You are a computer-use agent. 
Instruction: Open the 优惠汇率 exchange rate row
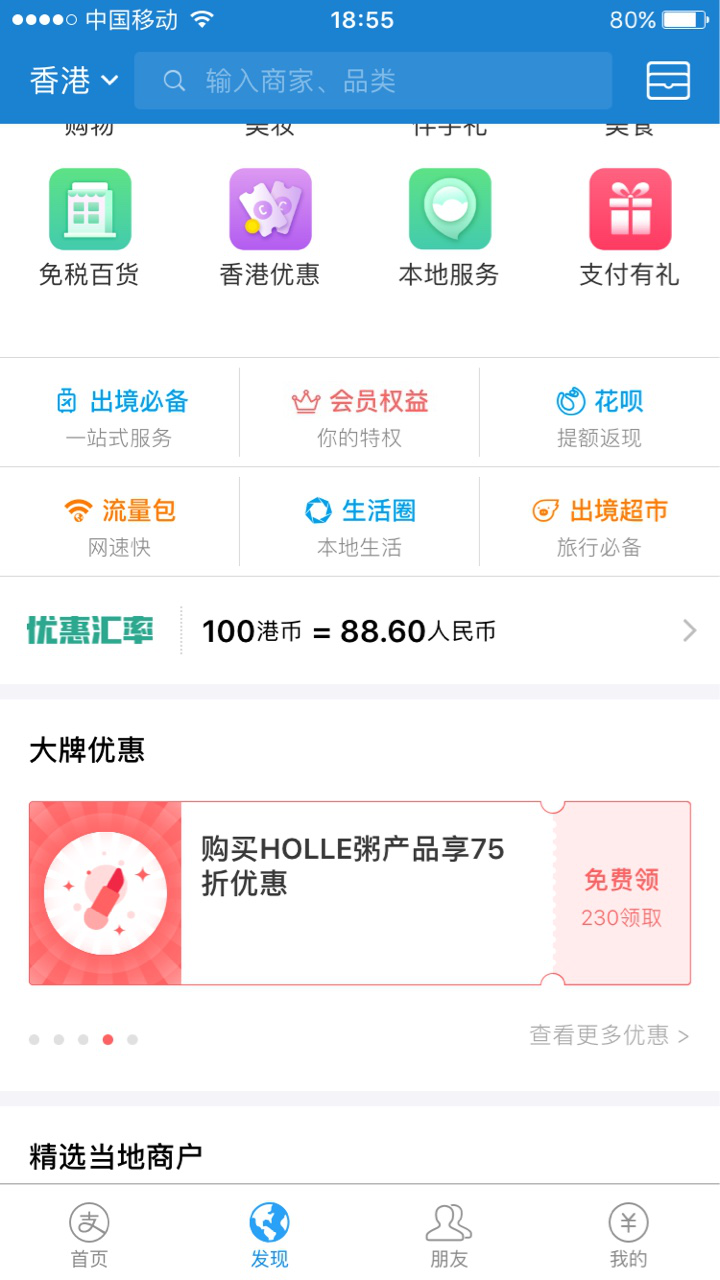[360, 631]
